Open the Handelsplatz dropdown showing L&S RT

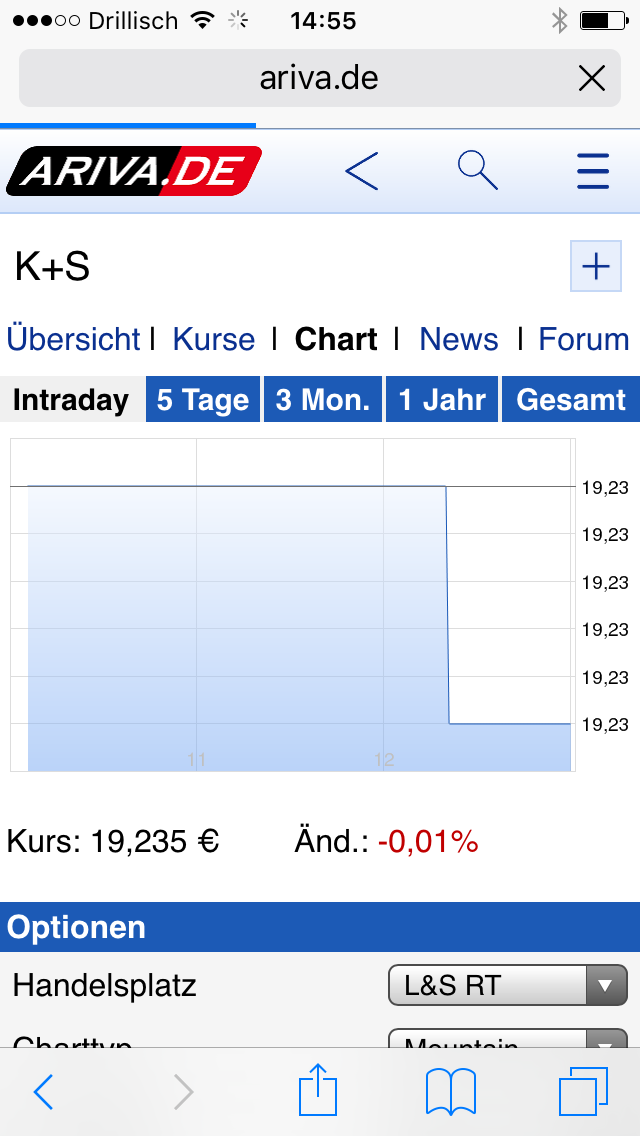pyautogui.click(x=507, y=986)
